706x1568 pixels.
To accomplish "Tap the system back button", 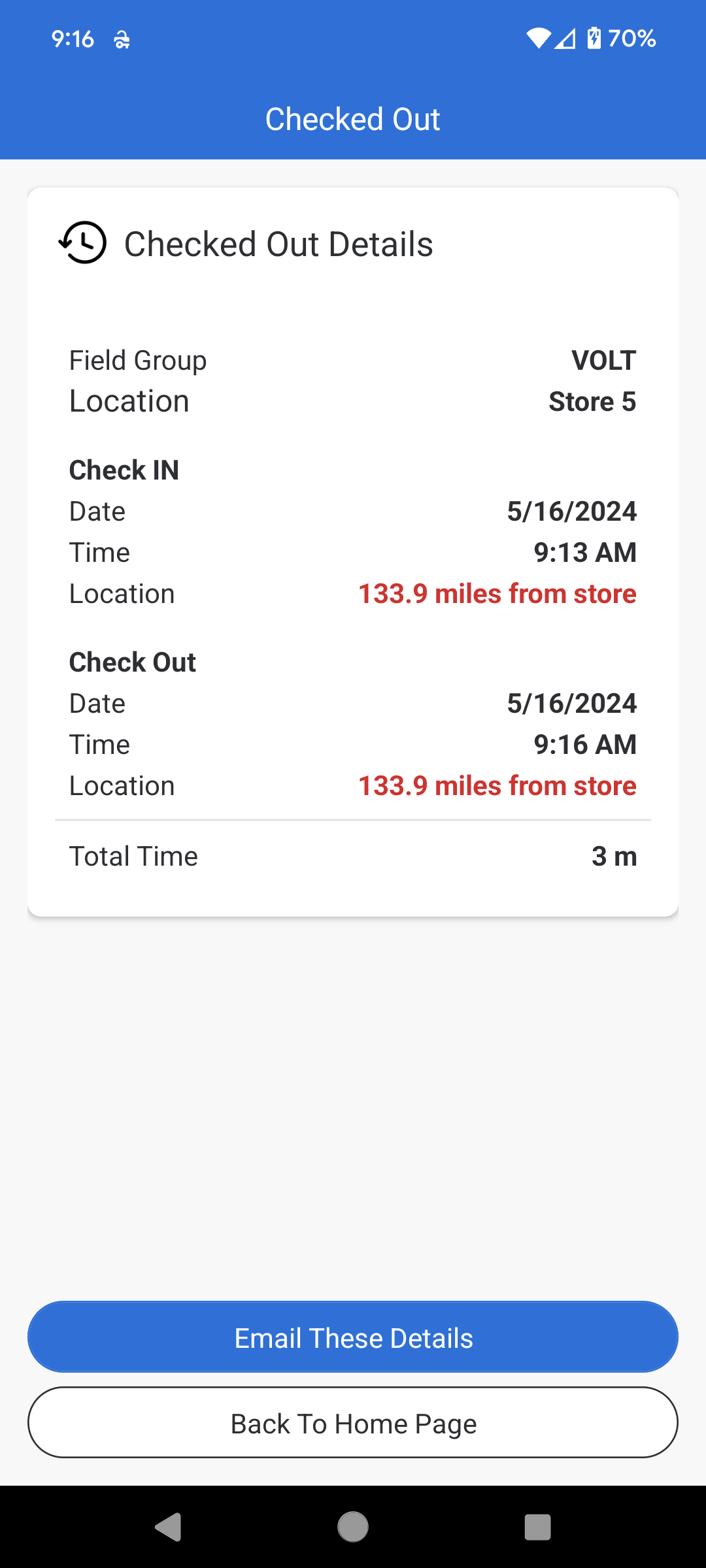I will tap(168, 1527).
